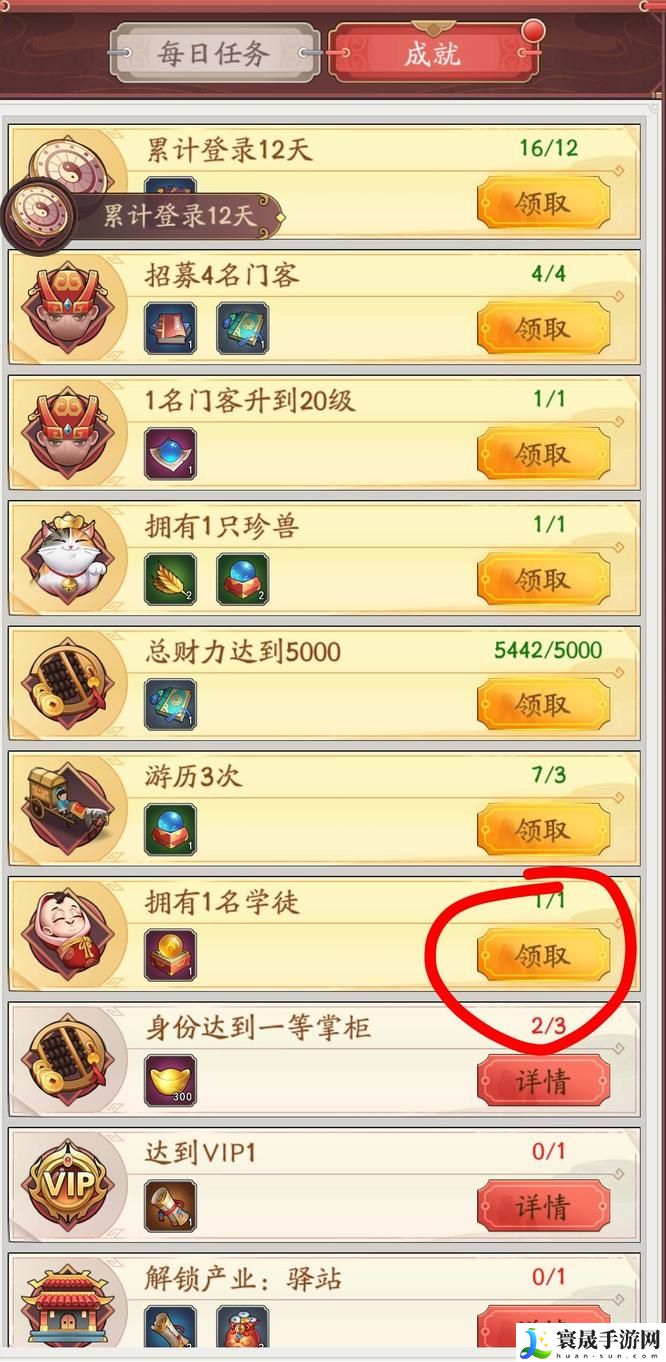Claim reward for 游历3次

(543, 831)
